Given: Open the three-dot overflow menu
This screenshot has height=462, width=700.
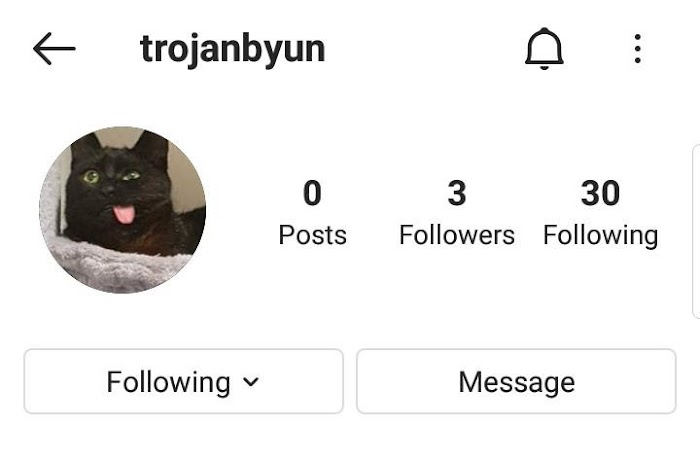Looking at the screenshot, I should pyautogui.click(x=638, y=49).
